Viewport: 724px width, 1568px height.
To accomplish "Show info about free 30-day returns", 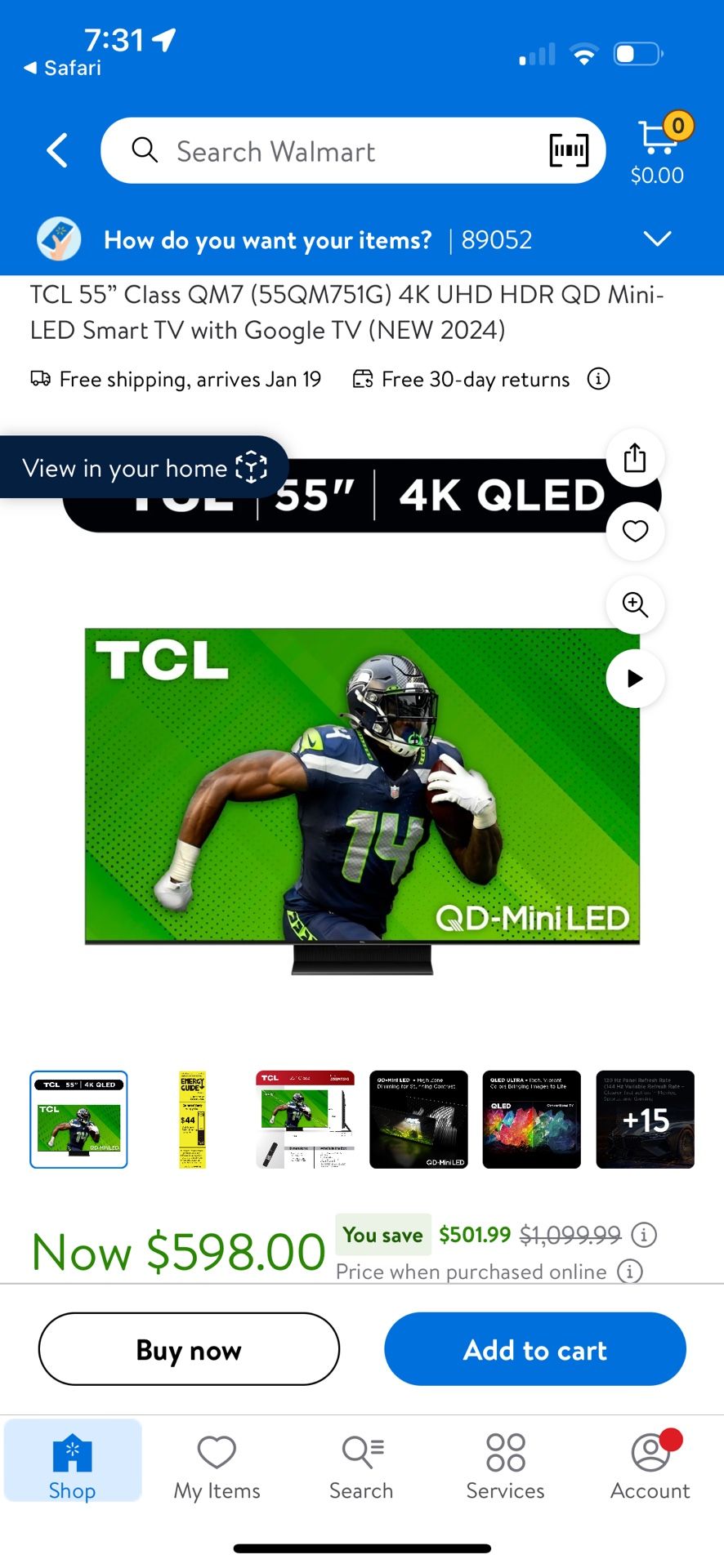I will pyautogui.click(x=599, y=379).
